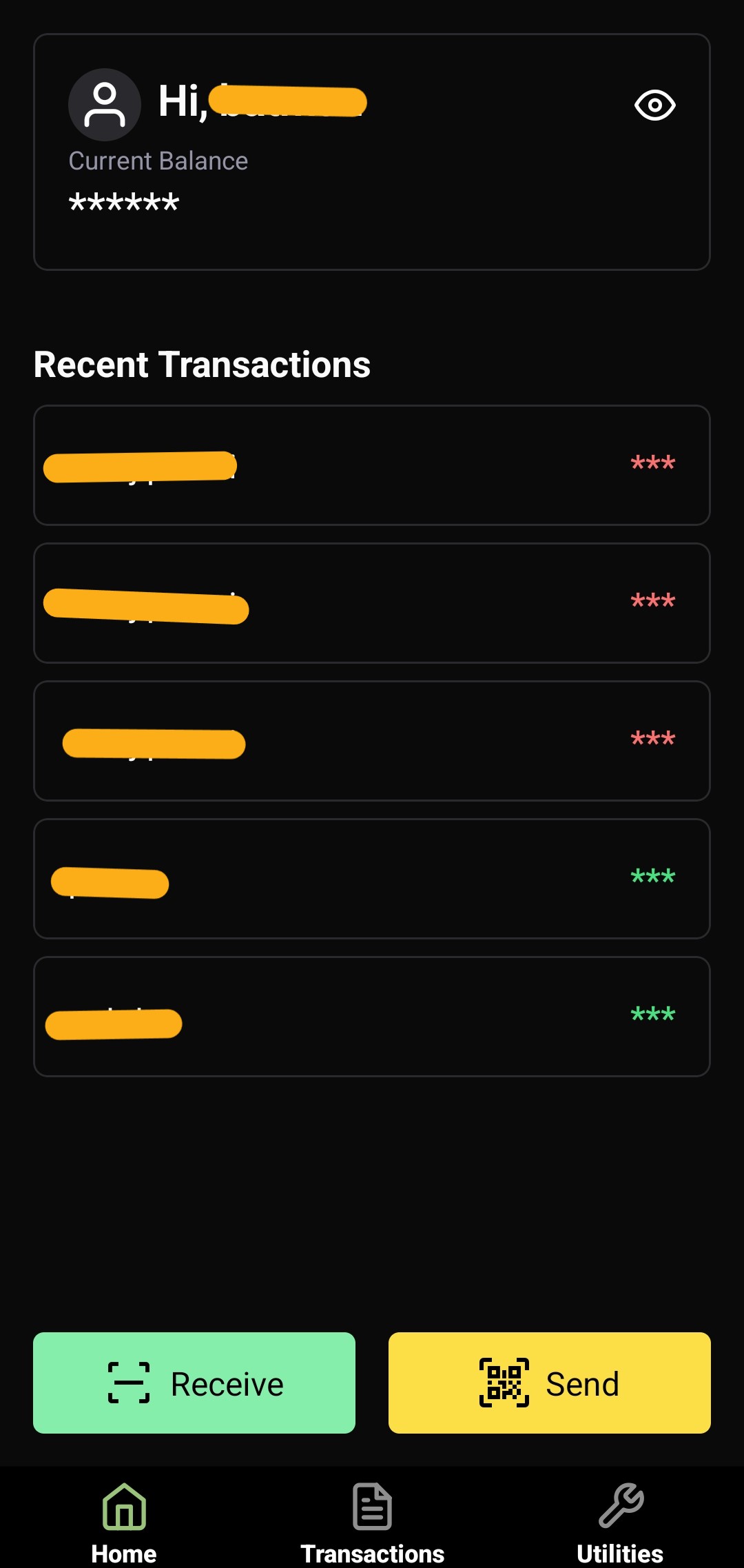Open Send to scan a QR code
The width and height of the screenshot is (744, 1568).
549,1383
